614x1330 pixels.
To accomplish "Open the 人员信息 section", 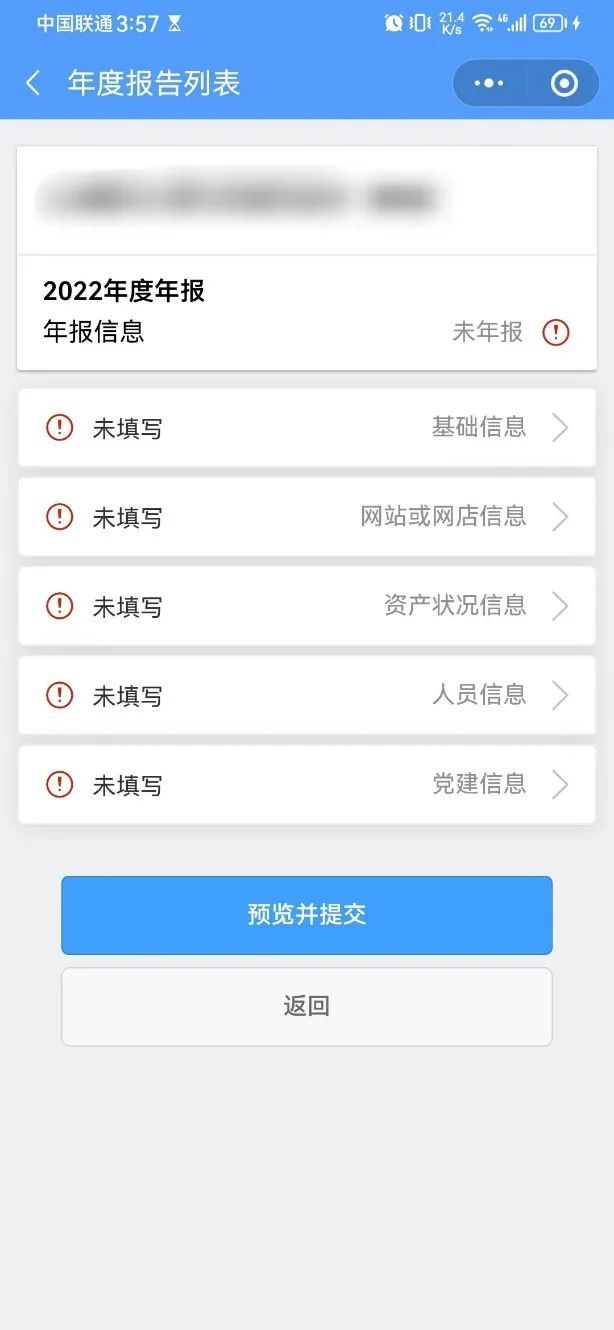I will tap(307, 695).
